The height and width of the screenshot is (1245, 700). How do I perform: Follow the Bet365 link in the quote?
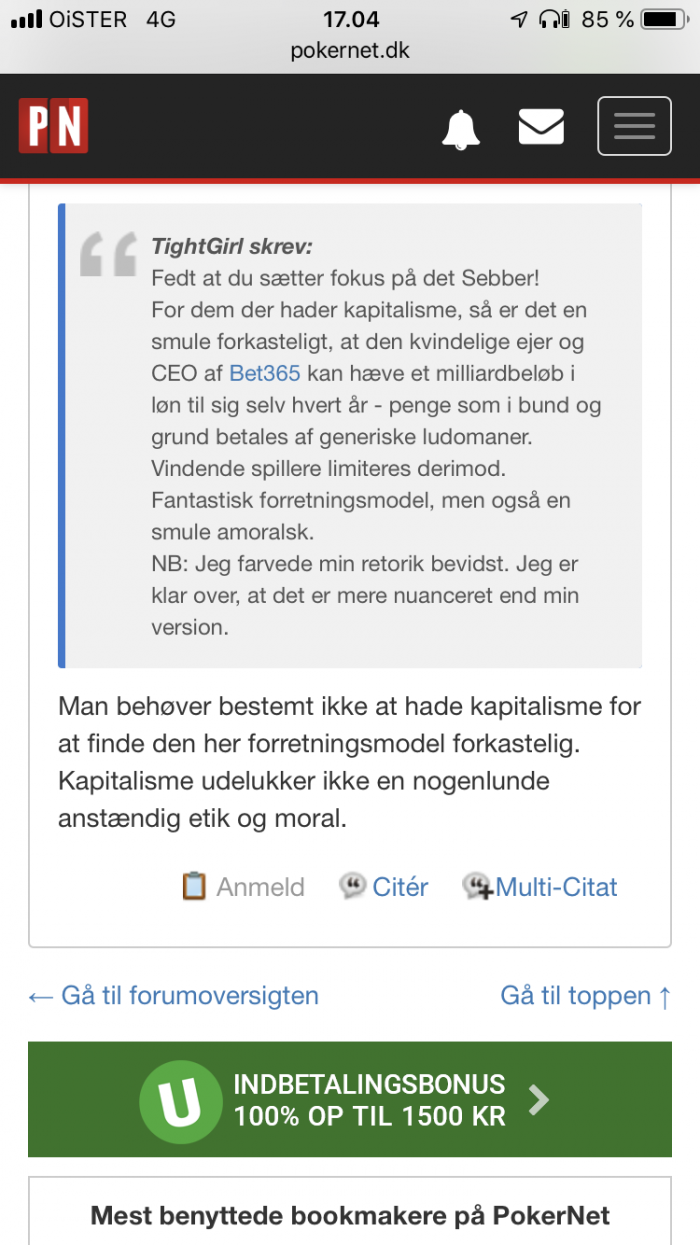pos(265,374)
